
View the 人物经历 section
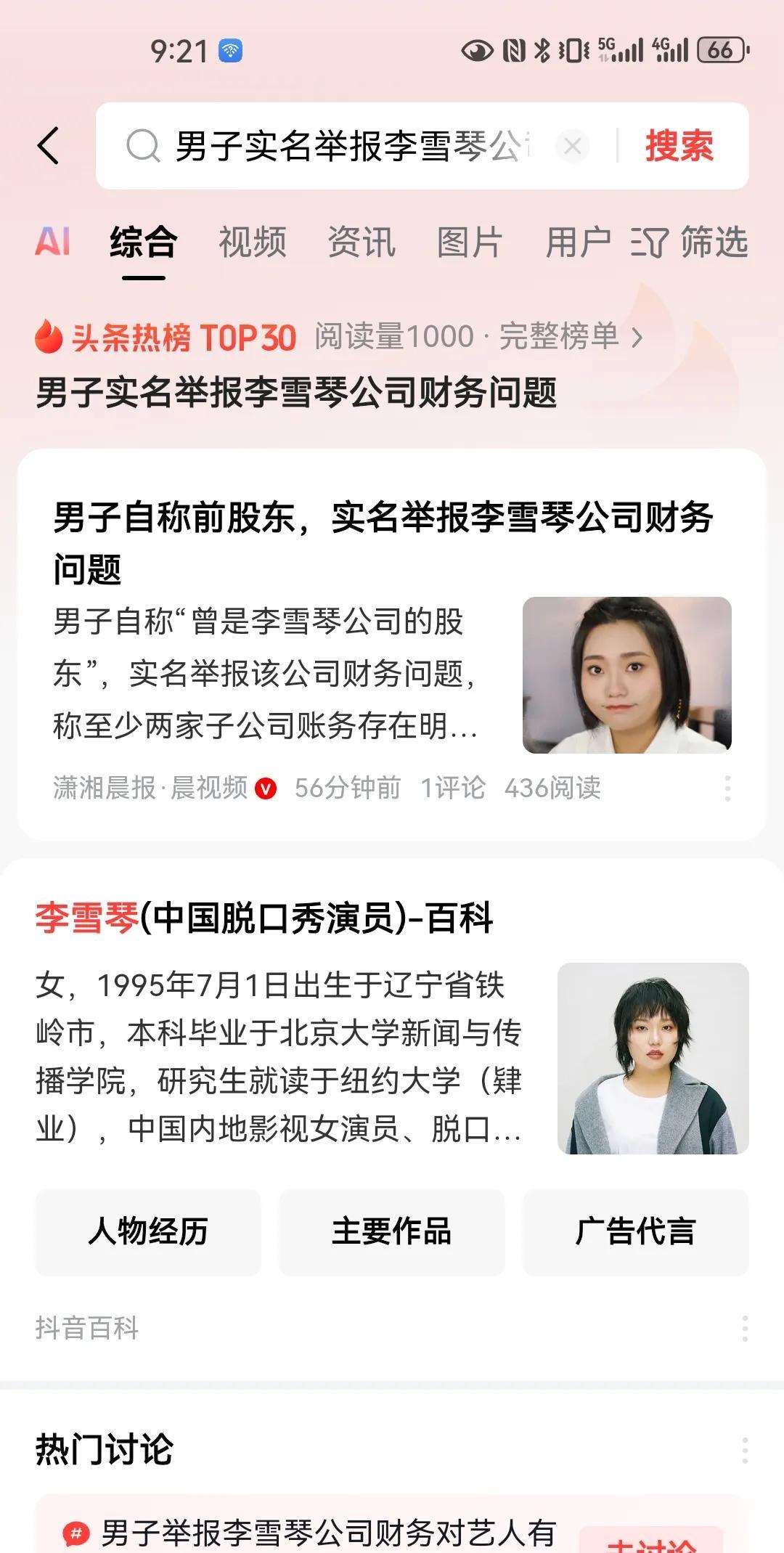(x=148, y=1232)
